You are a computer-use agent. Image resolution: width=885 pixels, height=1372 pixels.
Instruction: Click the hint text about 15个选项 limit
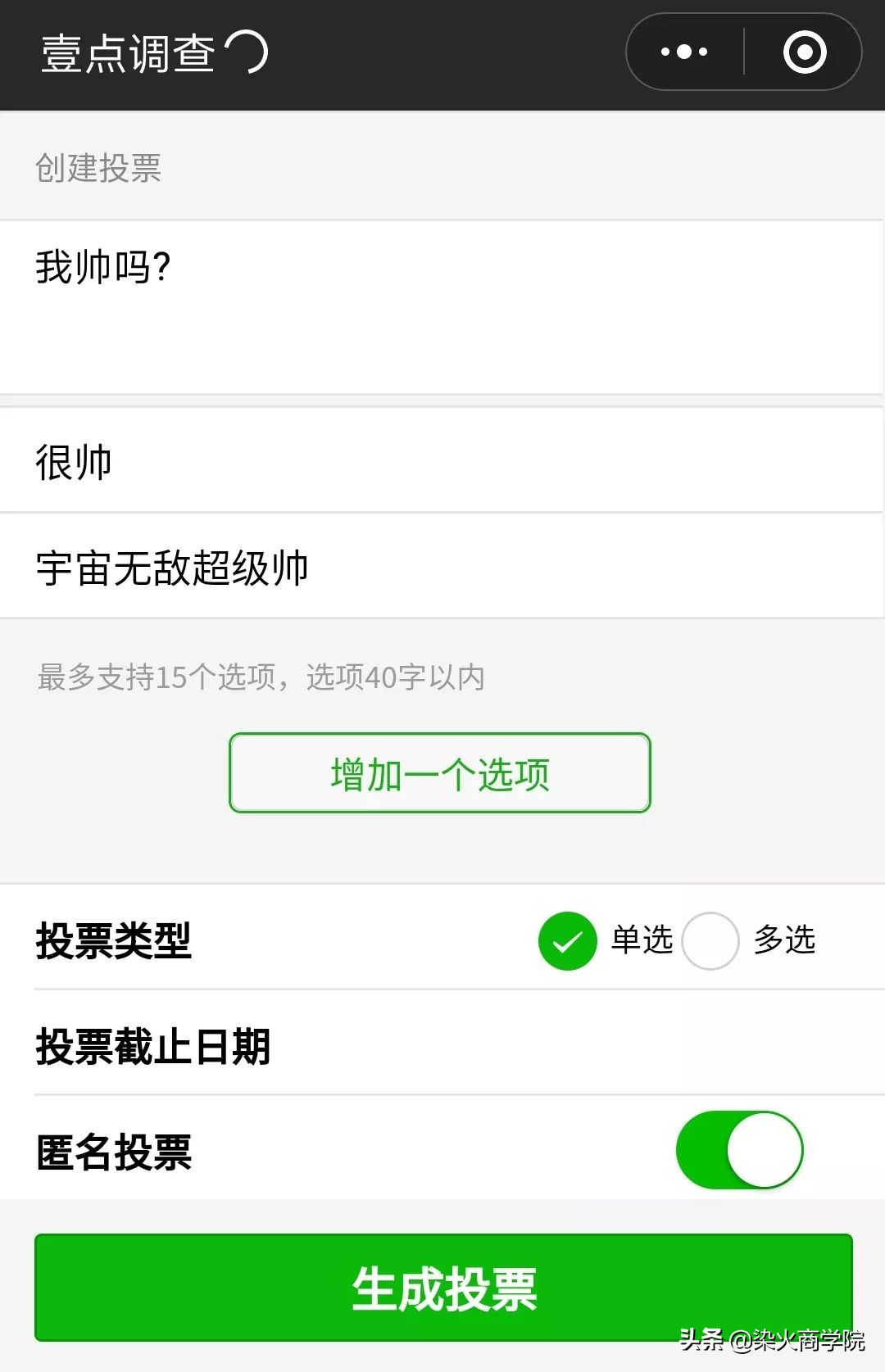coord(260,677)
